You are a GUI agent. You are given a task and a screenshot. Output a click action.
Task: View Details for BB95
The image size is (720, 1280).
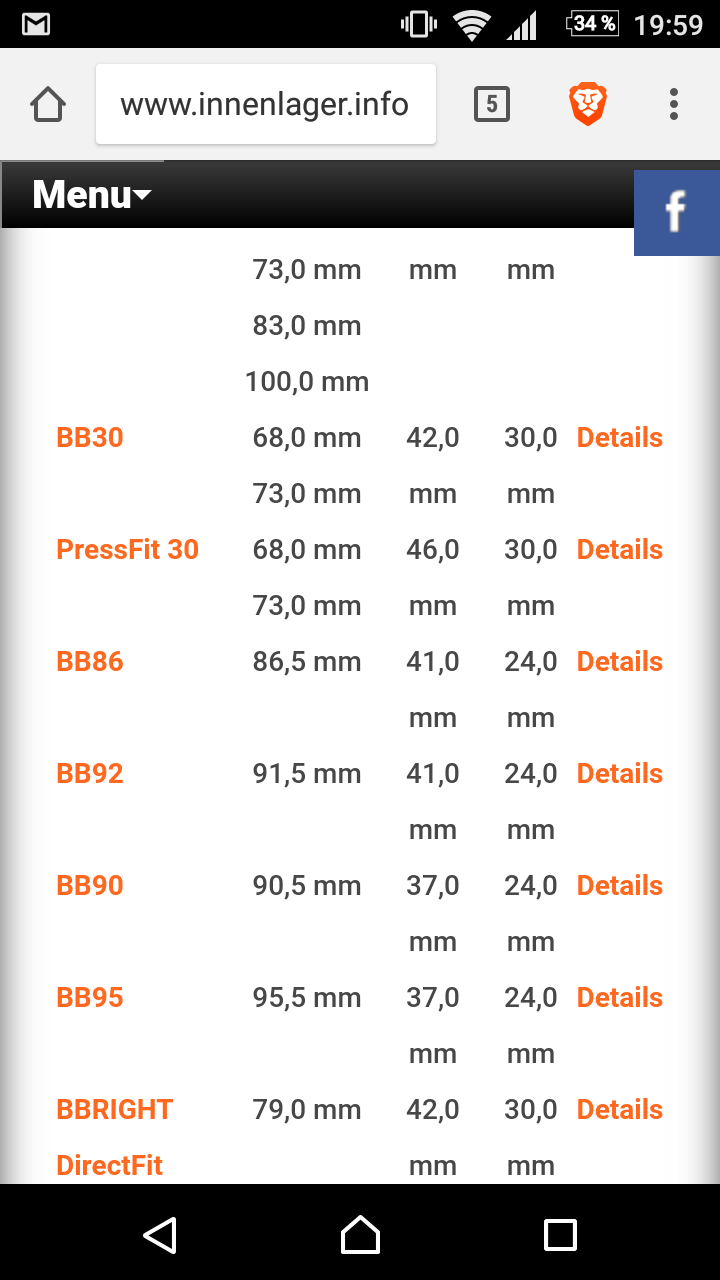pyautogui.click(x=620, y=998)
